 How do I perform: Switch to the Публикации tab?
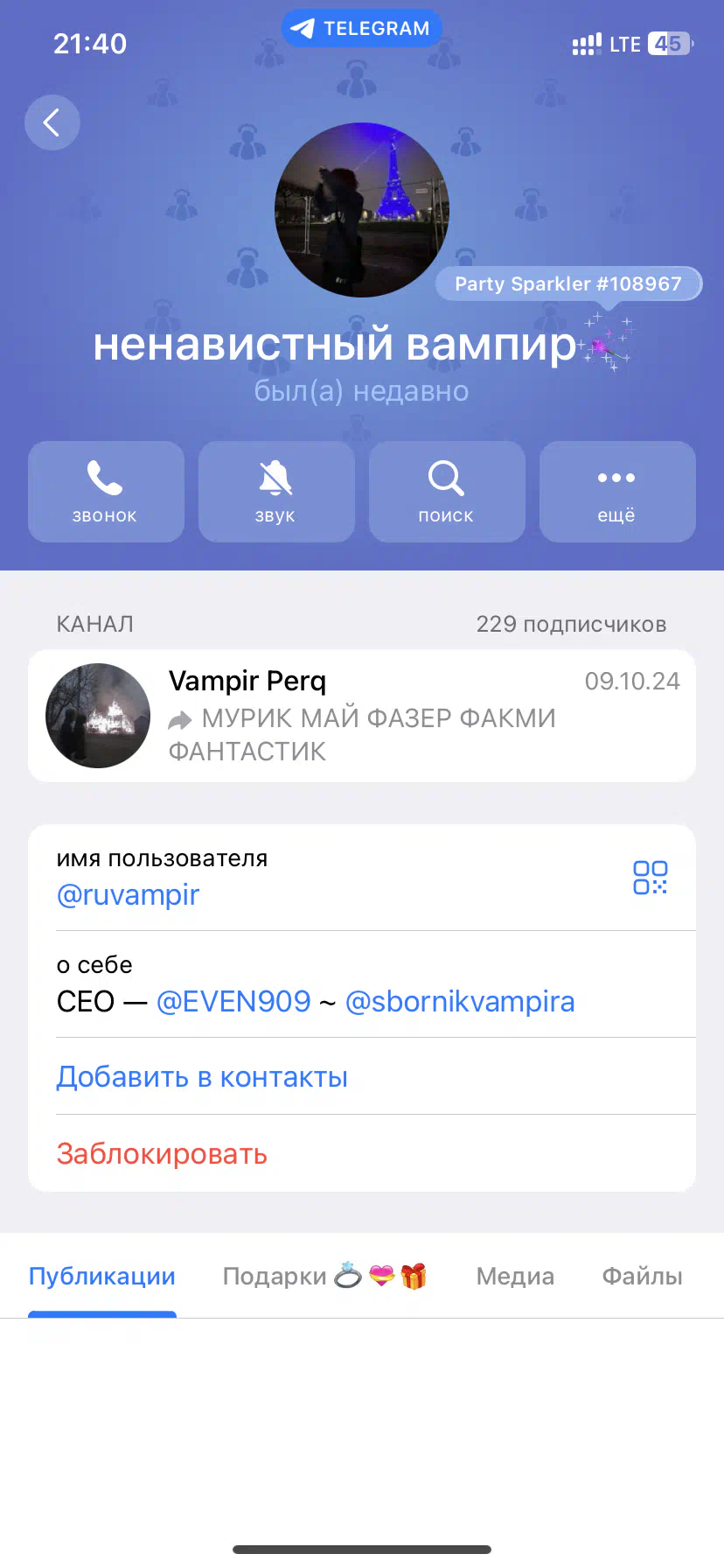point(102,1276)
